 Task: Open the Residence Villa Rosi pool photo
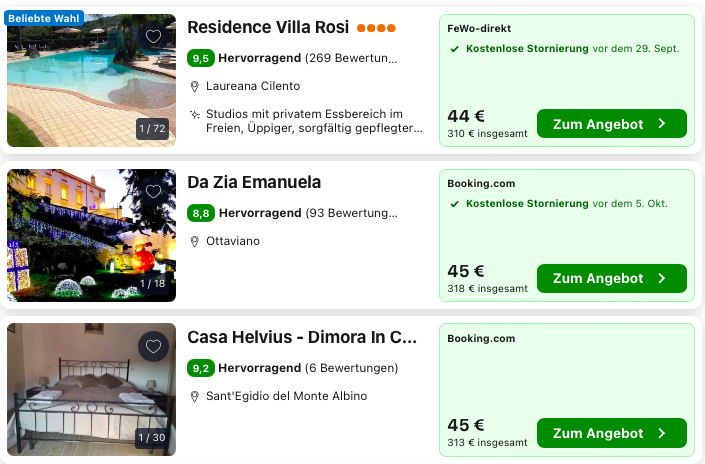click(x=91, y=80)
